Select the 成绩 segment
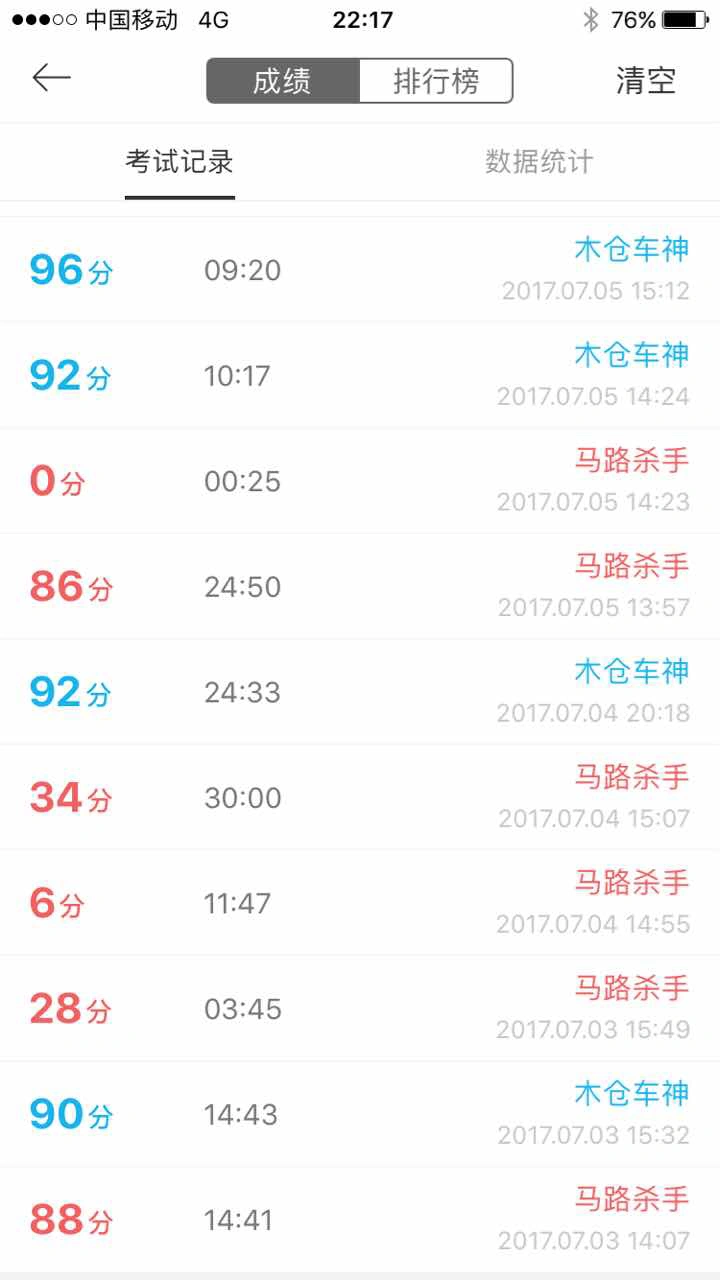720x1280 pixels. (x=283, y=81)
